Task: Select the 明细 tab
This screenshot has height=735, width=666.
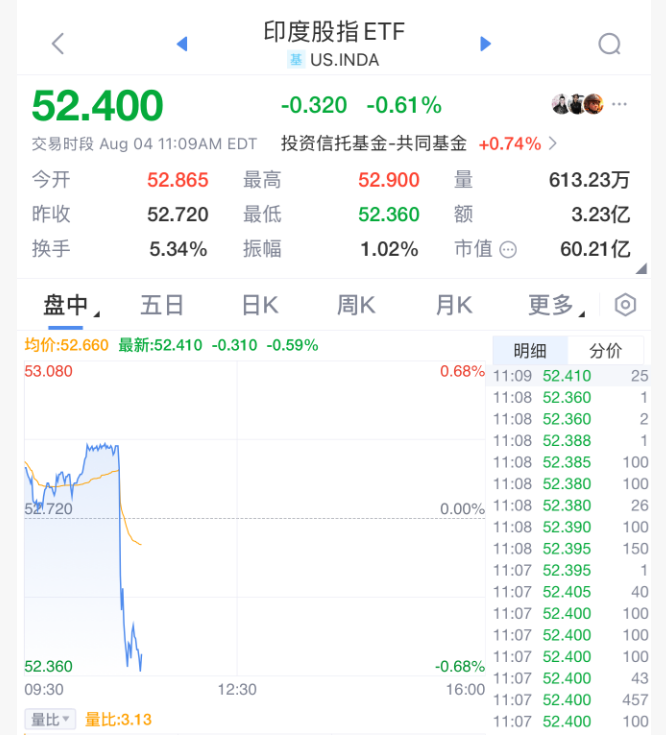Action: 530,351
